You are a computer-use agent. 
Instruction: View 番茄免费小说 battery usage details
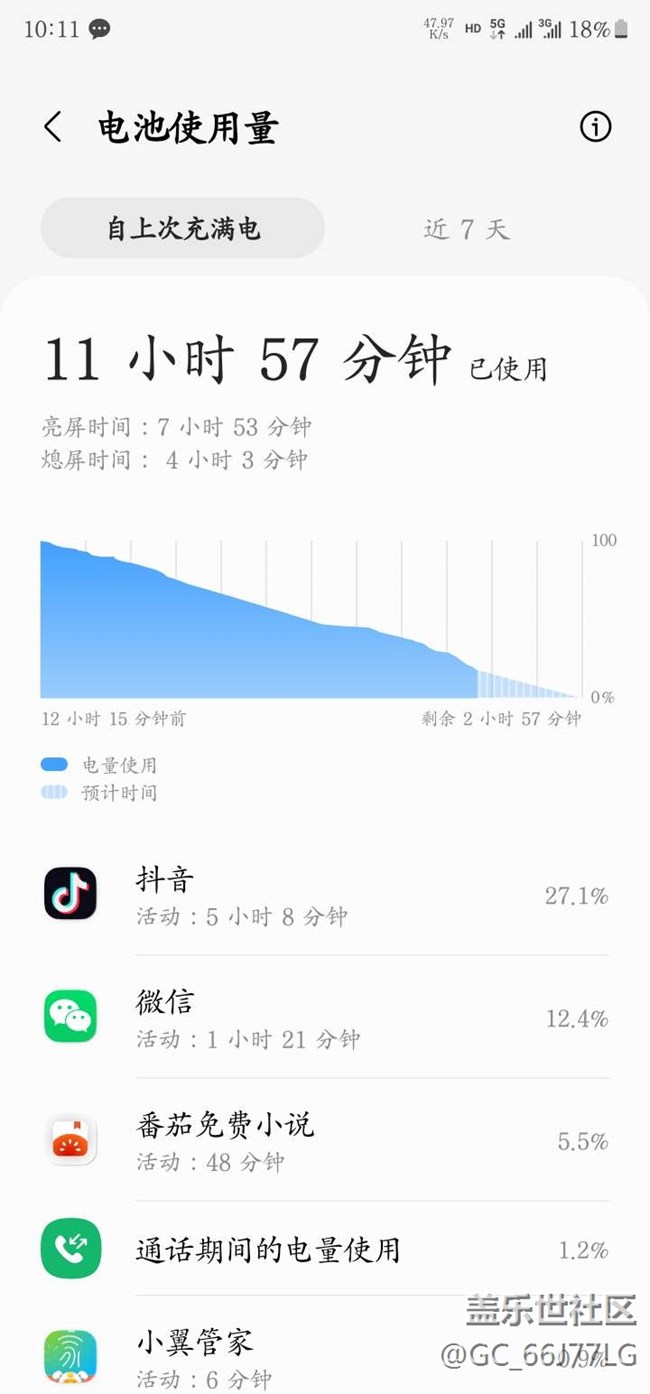point(325,1140)
